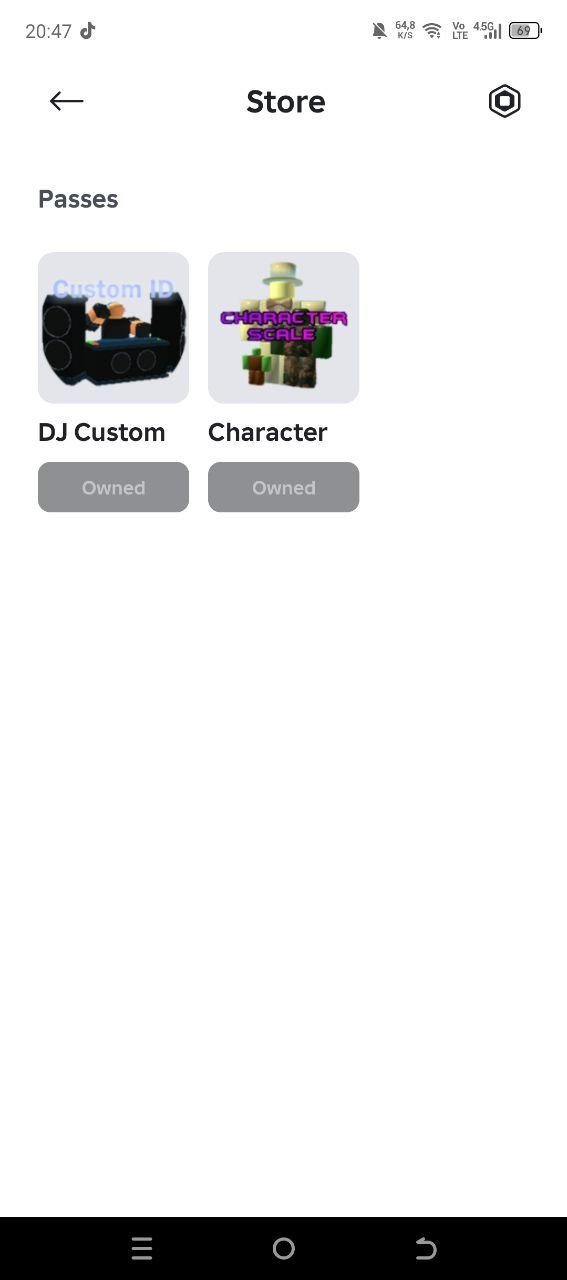The image size is (567, 1280).
Task: Open the Character scale pass thumbnail
Action: pyautogui.click(x=283, y=328)
